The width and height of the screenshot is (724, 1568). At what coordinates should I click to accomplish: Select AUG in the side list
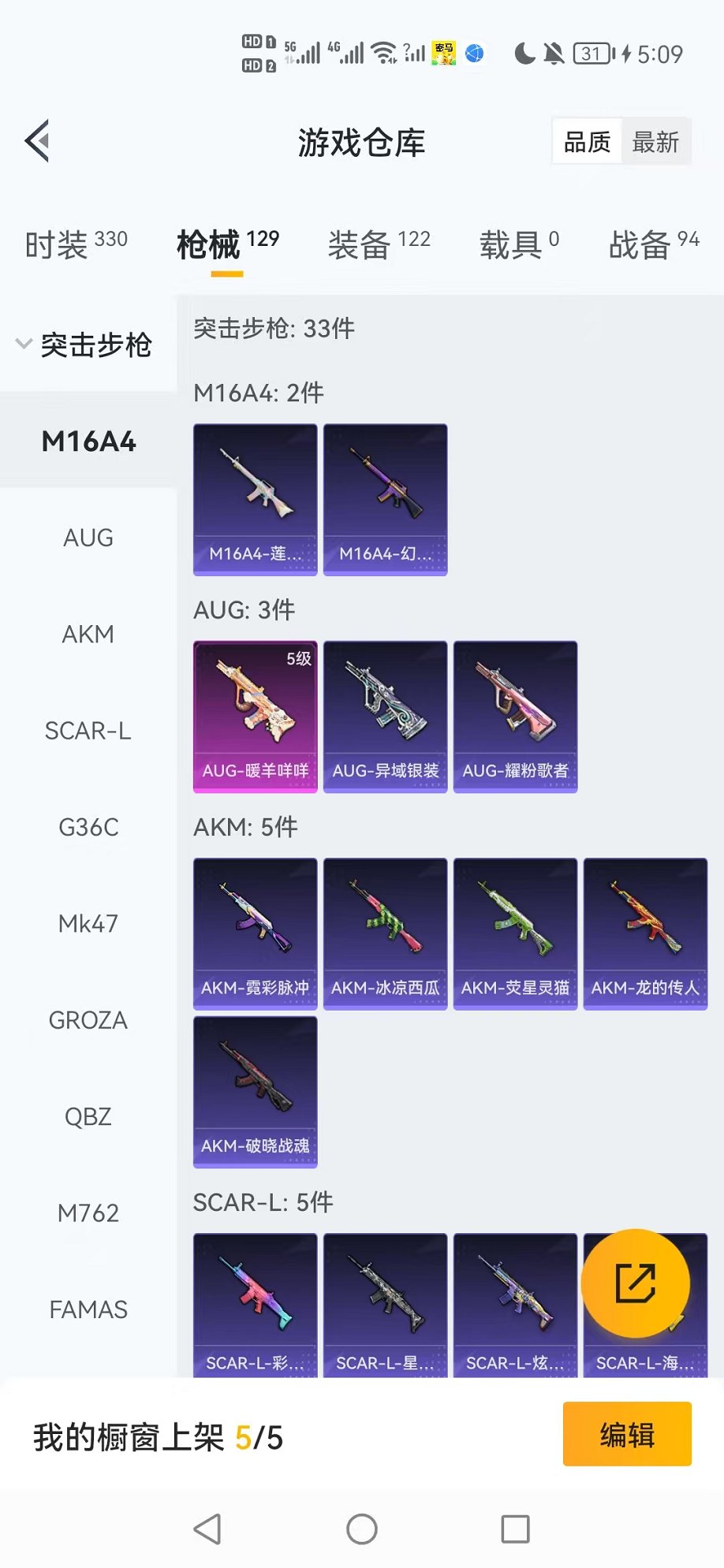point(88,538)
